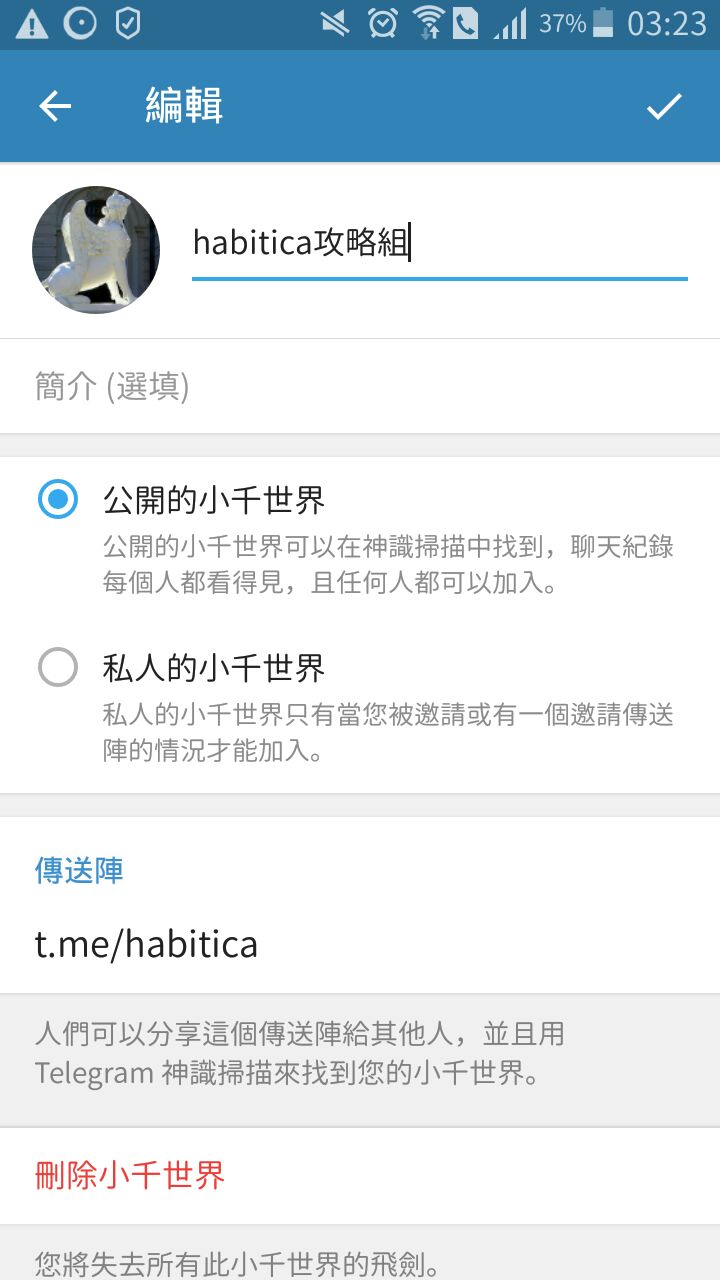
Task: Select 私人的小千世界 option
Action: [58, 667]
